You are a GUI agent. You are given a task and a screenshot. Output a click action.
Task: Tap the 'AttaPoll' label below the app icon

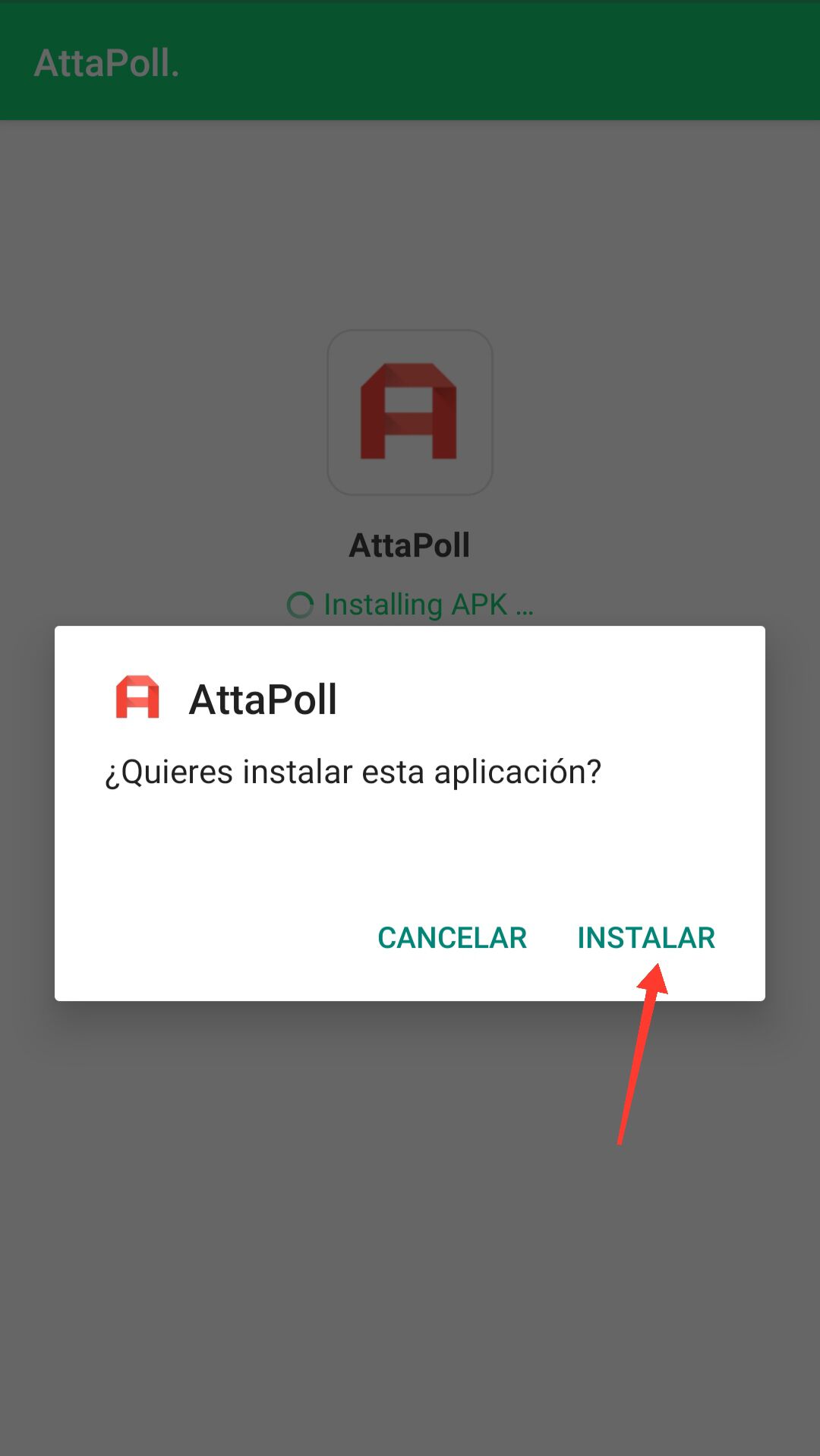point(409,544)
